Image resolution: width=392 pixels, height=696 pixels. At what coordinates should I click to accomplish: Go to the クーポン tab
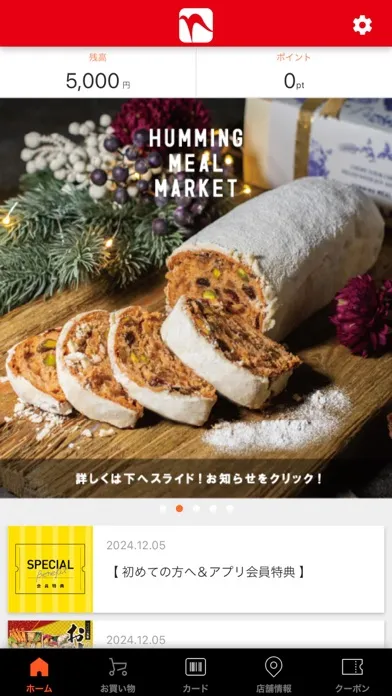(x=352, y=674)
